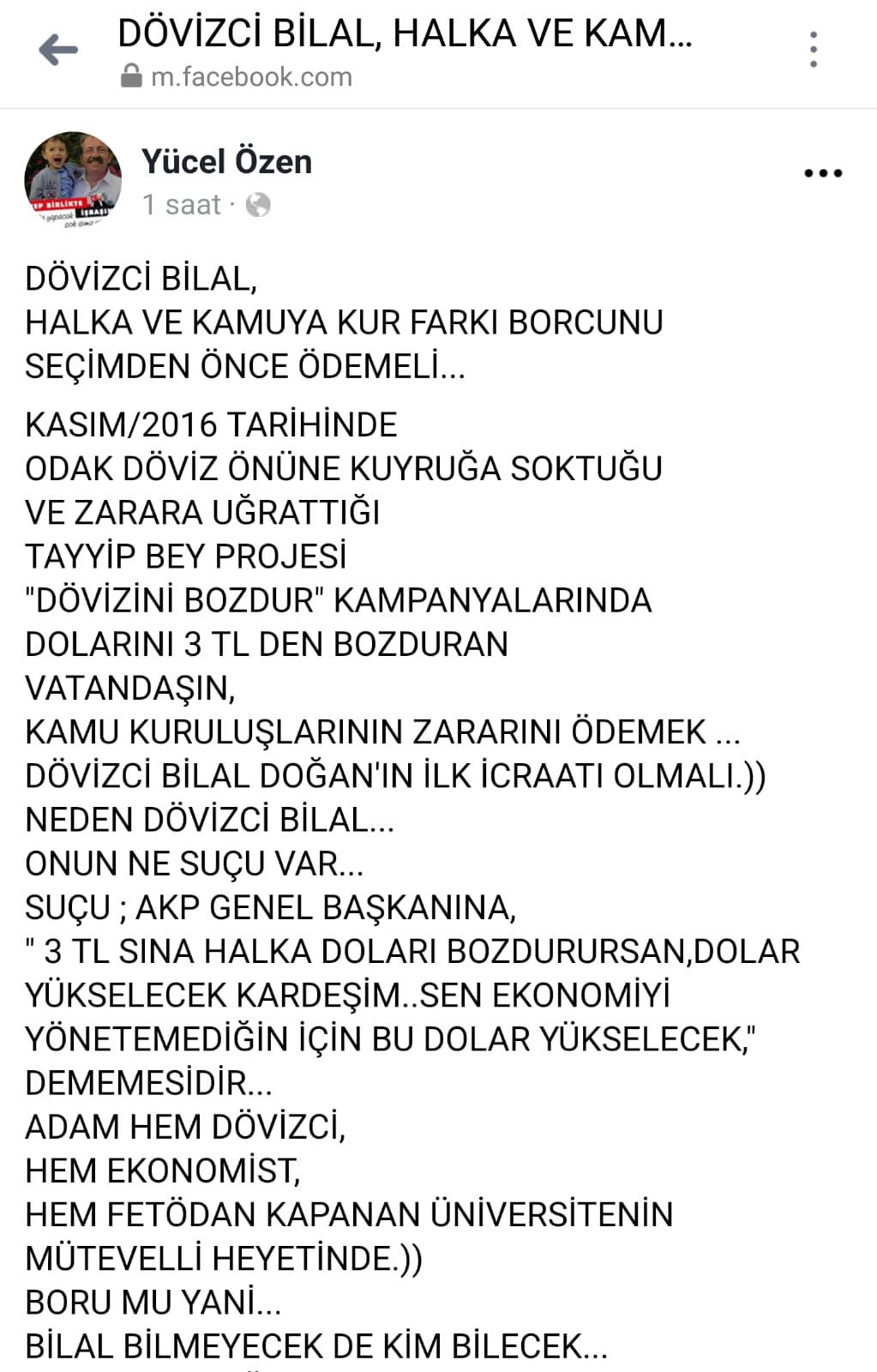Tap the m.facebook.com address bar
This screenshot has height=1372, width=877.
(x=251, y=77)
